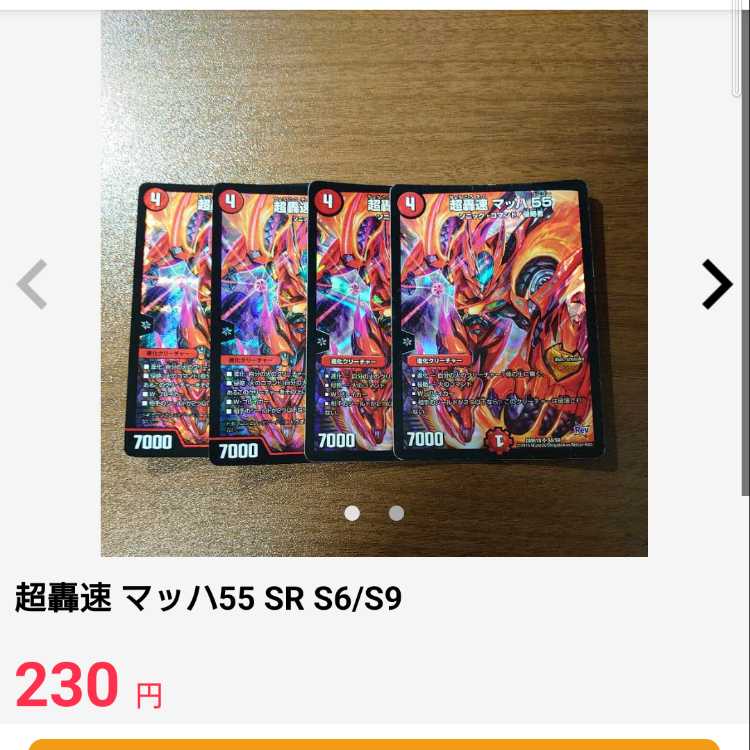
Task: Select the first image page dot
Action: [352, 513]
